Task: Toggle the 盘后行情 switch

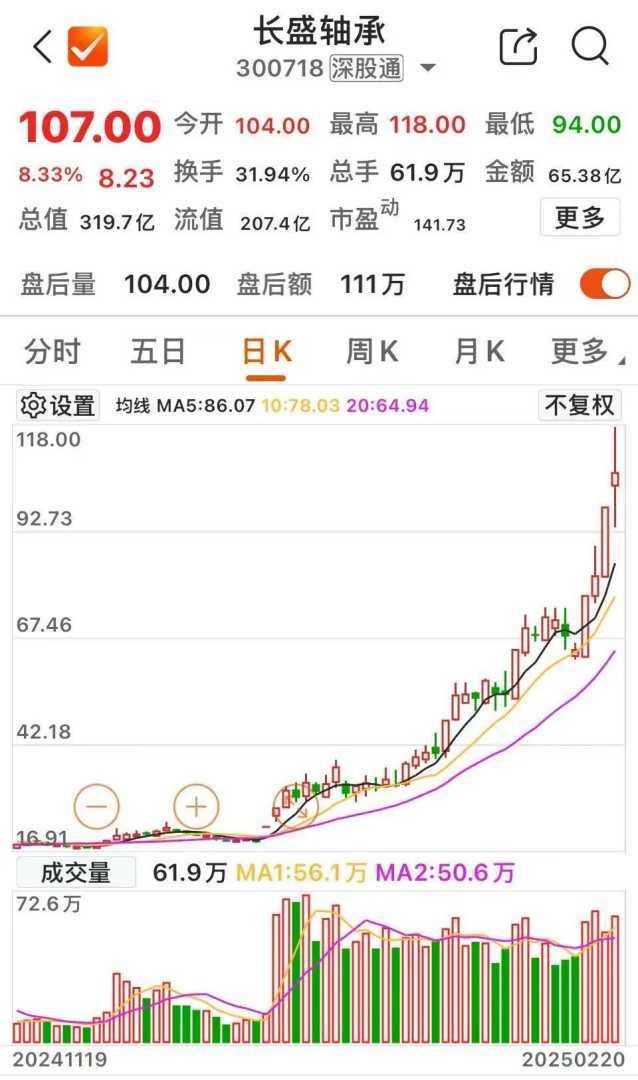Action: click(x=604, y=284)
